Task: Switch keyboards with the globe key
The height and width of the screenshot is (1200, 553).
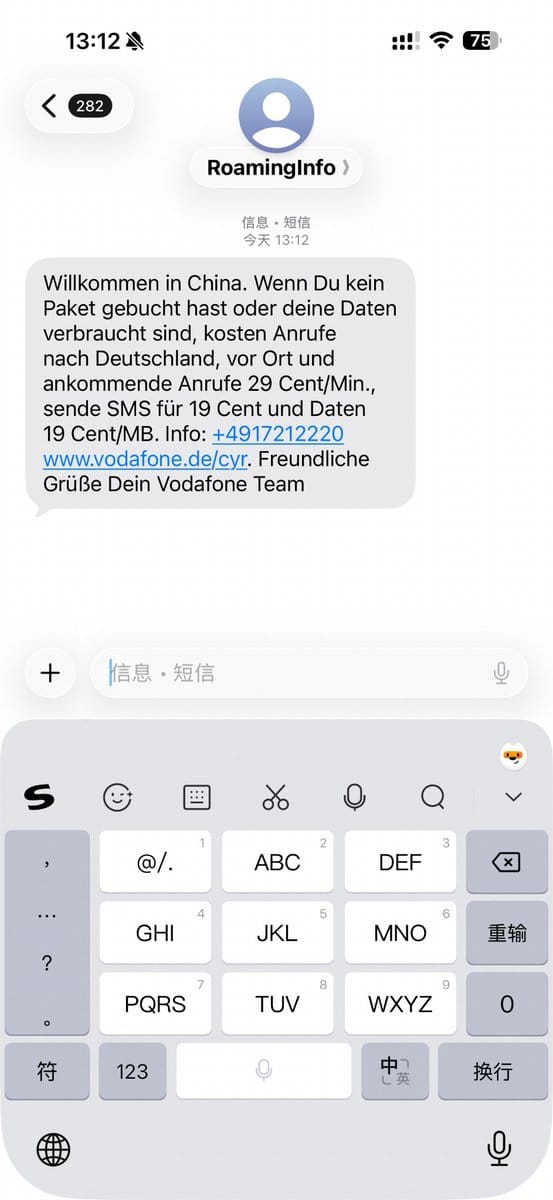Action: pos(53,1148)
